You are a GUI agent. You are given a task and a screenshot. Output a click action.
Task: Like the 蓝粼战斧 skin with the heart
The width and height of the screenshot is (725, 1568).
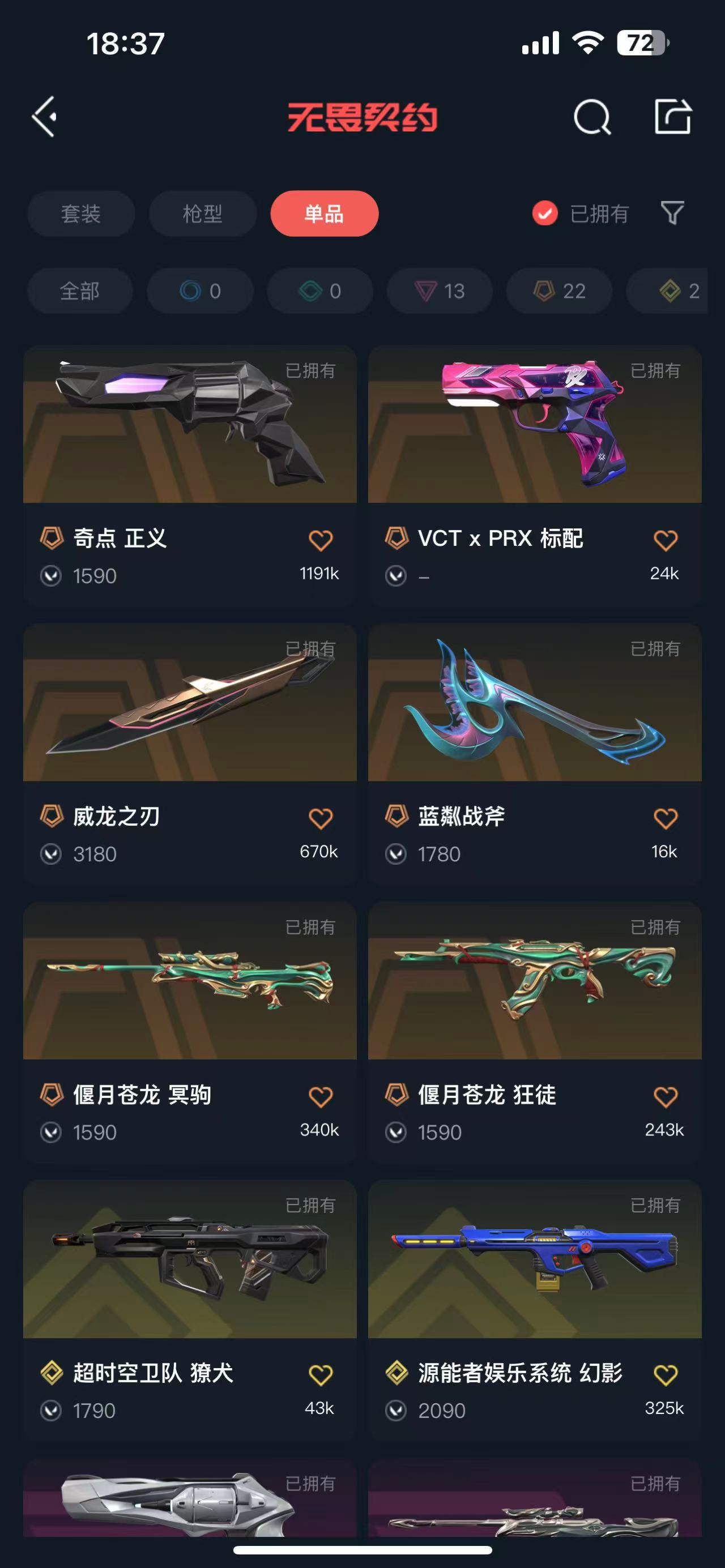point(666,818)
